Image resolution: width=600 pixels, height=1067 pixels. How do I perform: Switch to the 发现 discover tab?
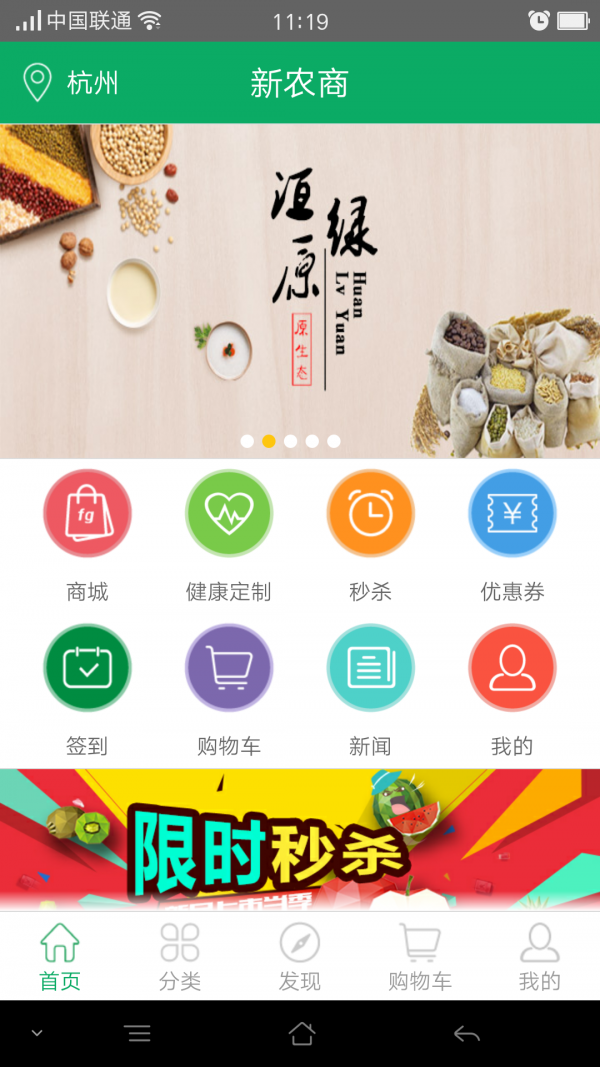coord(300,957)
